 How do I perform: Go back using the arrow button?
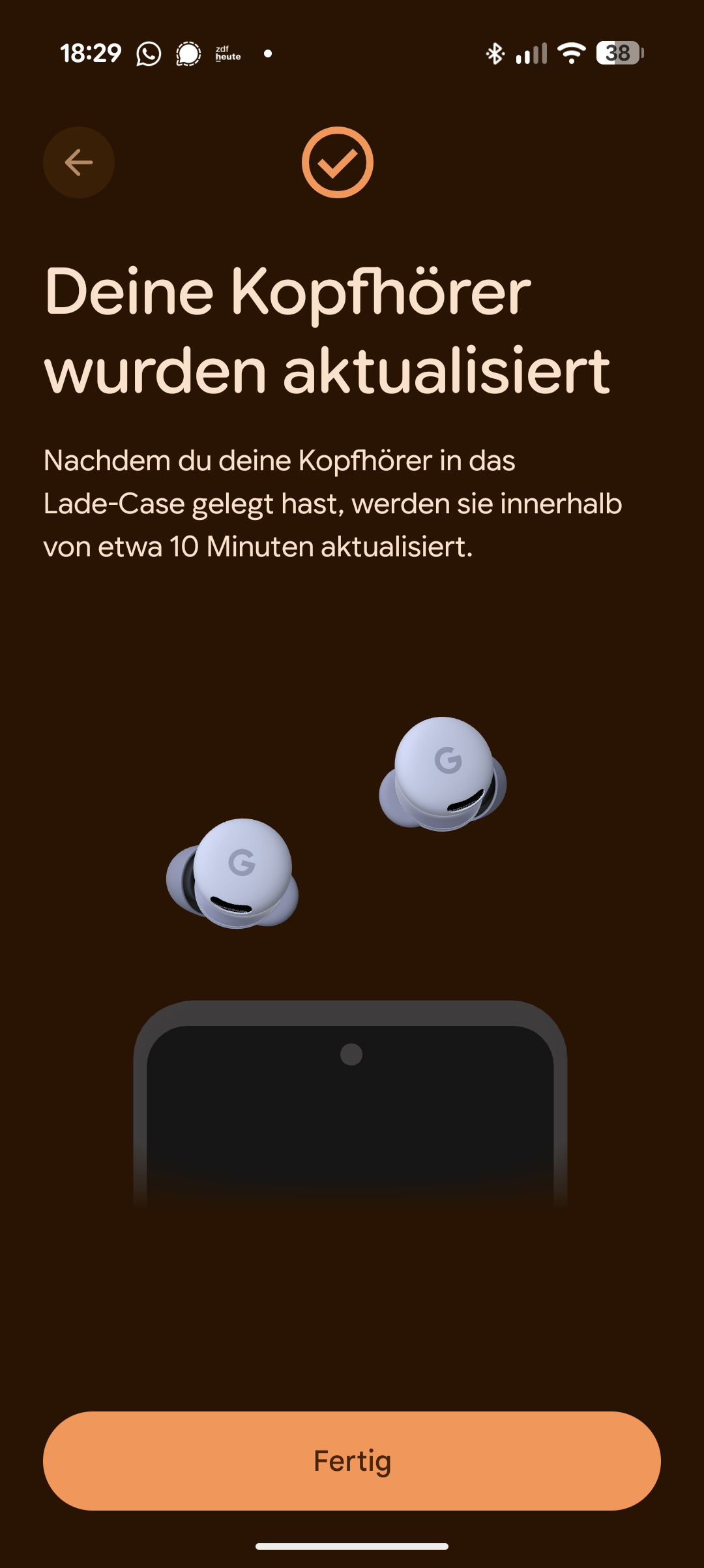pyautogui.click(x=78, y=162)
